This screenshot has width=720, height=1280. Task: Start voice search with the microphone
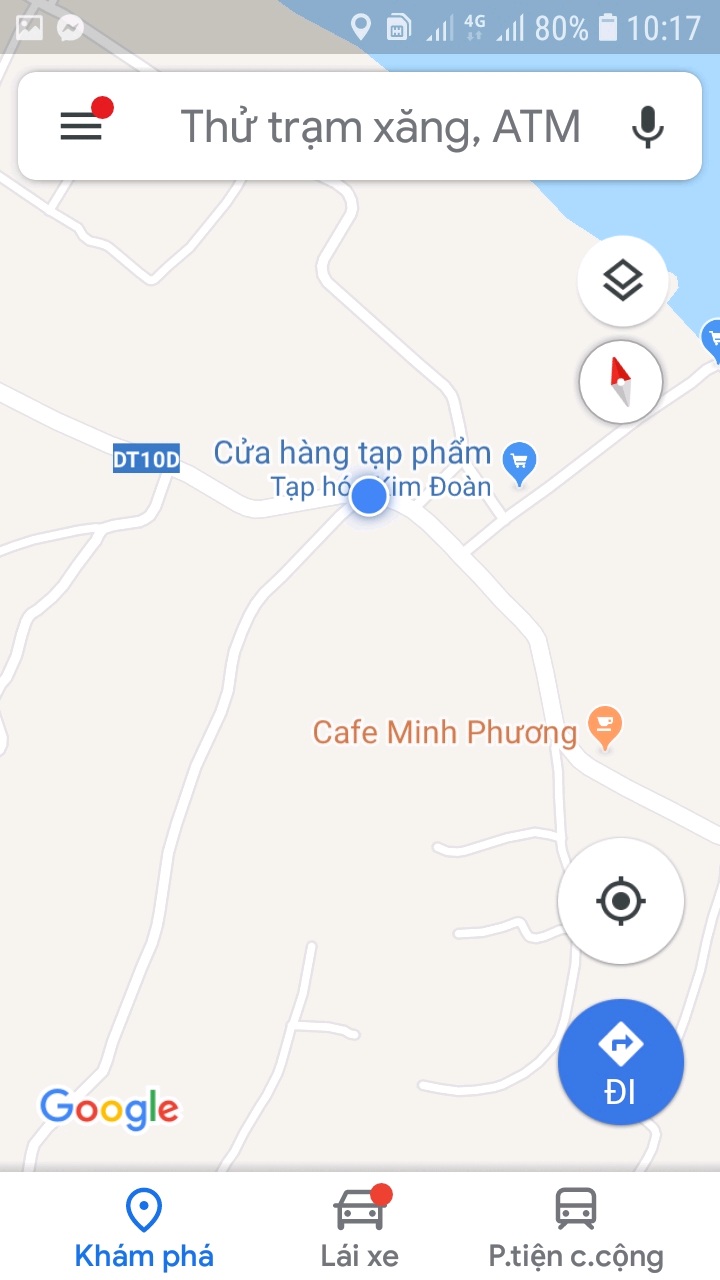pos(648,127)
